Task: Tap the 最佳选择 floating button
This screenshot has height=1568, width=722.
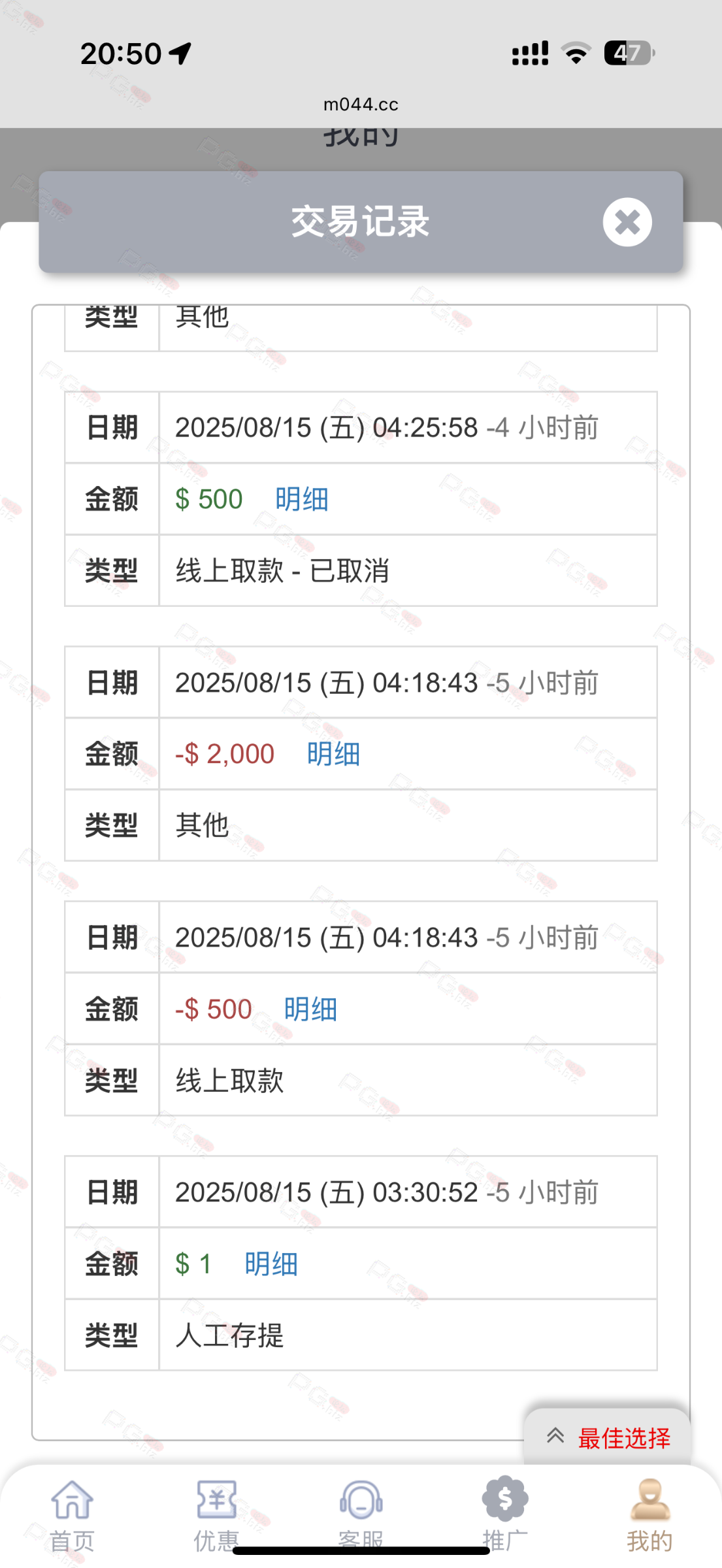Action: [x=608, y=1437]
